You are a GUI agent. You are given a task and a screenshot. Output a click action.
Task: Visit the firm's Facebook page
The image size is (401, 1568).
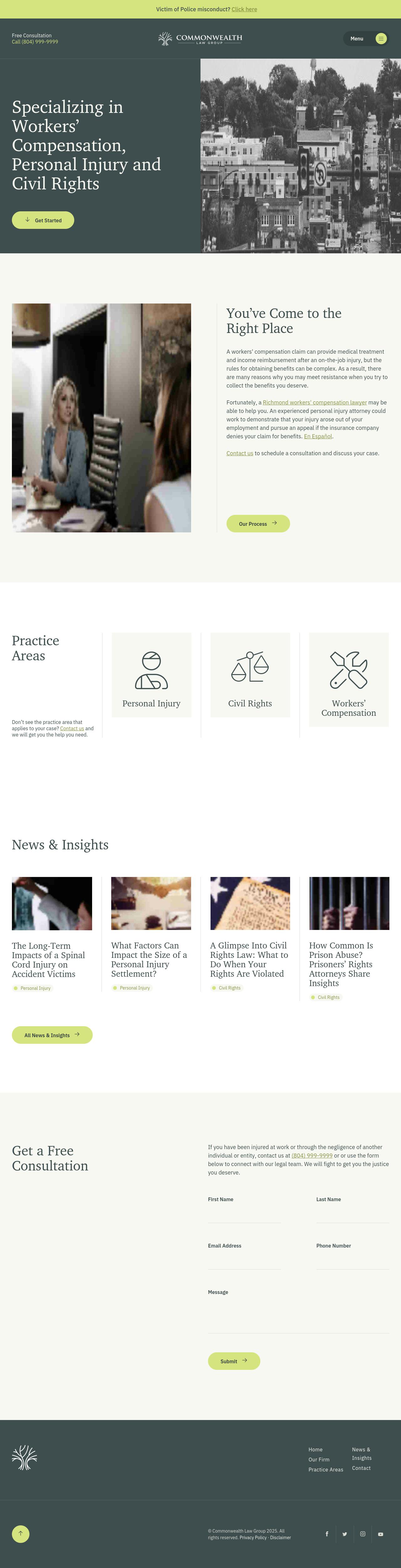[x=327, y=1534]
